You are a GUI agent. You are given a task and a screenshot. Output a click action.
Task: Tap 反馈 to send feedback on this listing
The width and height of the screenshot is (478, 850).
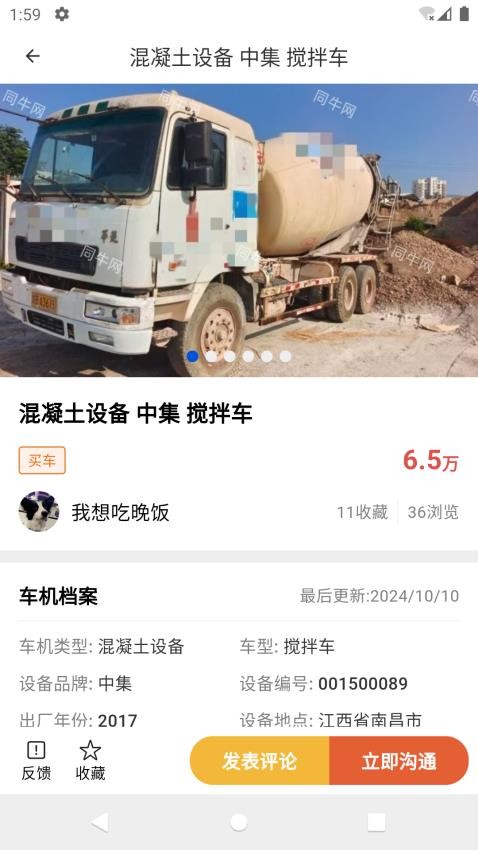tap(36, 761)
